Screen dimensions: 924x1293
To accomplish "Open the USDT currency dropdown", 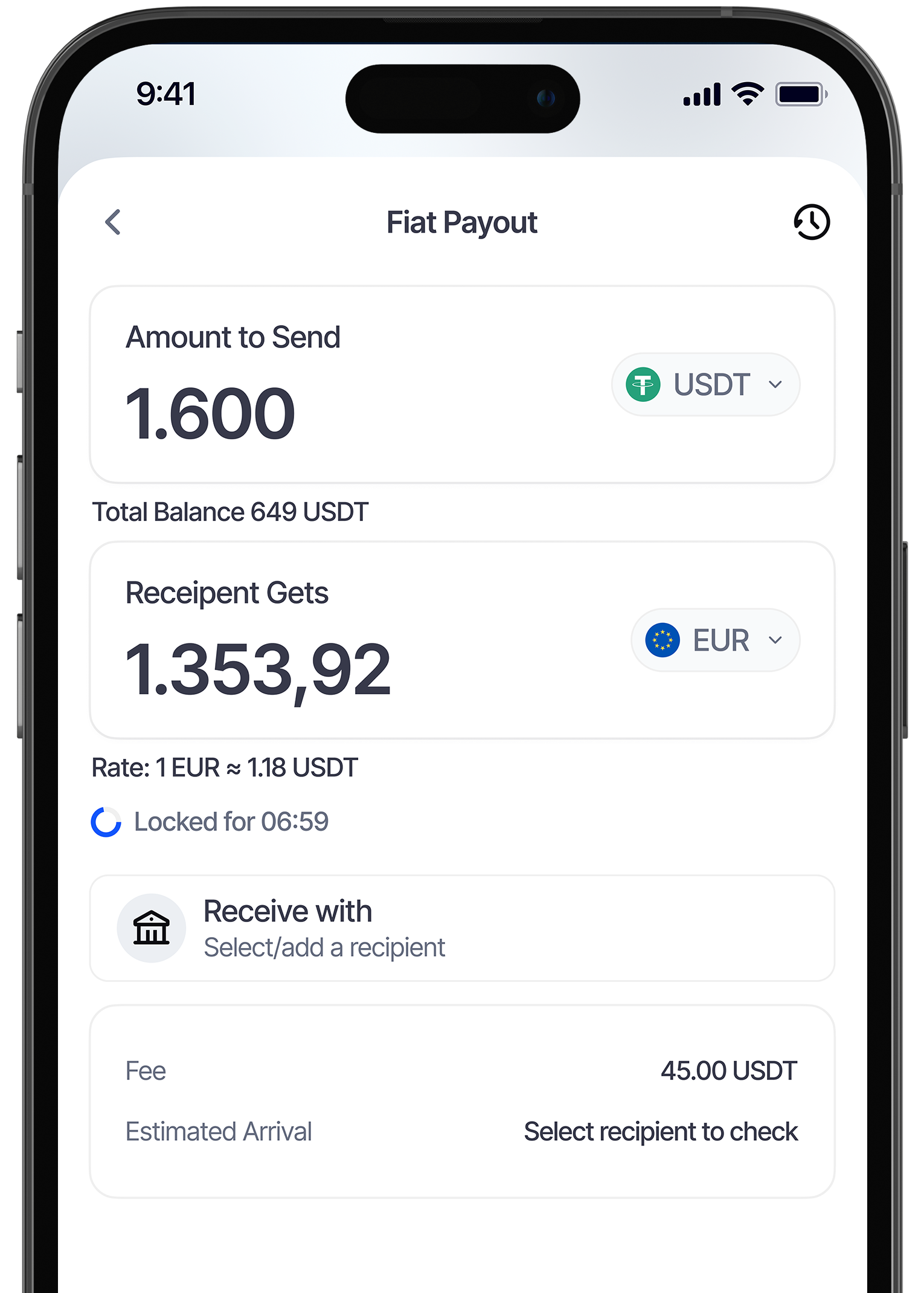I will (x=705, y=385).
